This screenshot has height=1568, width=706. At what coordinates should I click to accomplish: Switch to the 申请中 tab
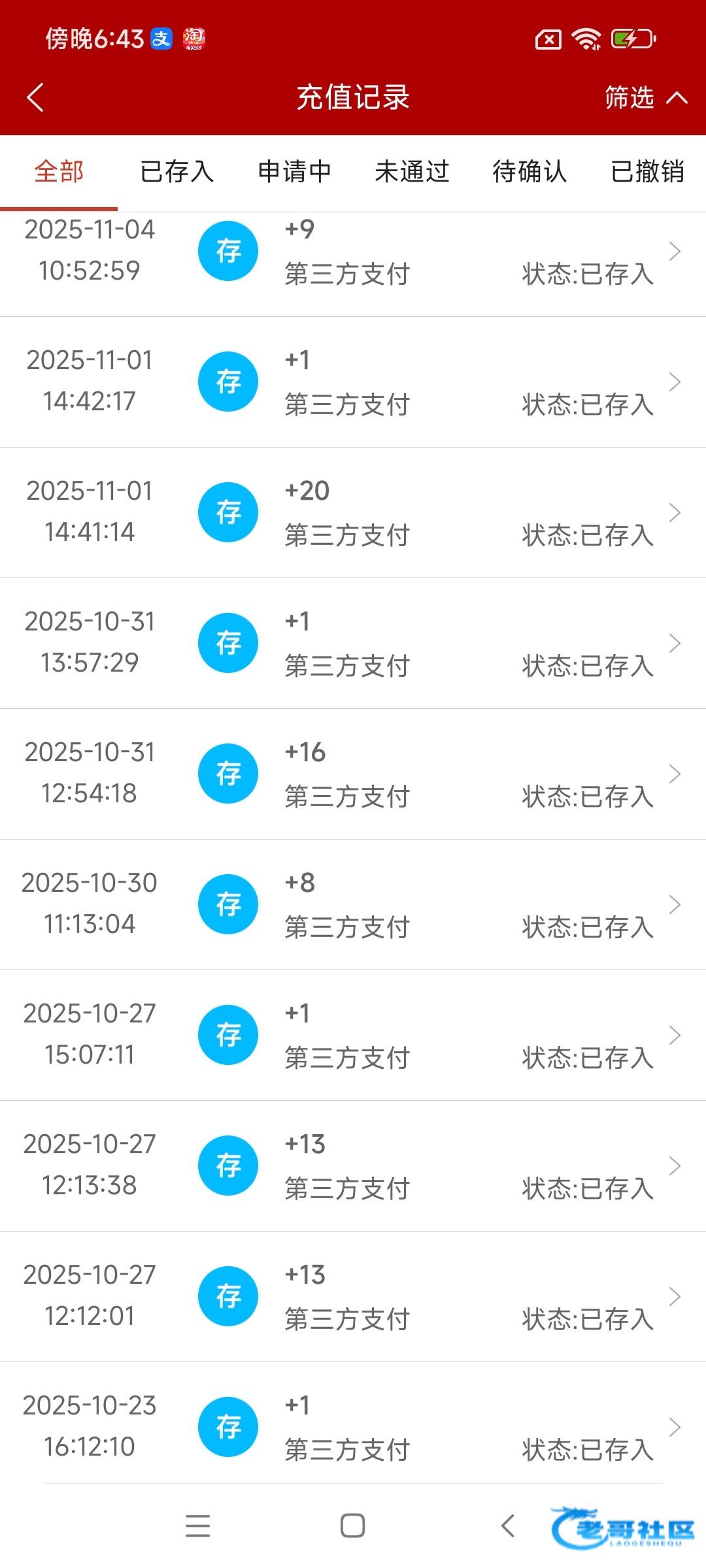[294, 172]
